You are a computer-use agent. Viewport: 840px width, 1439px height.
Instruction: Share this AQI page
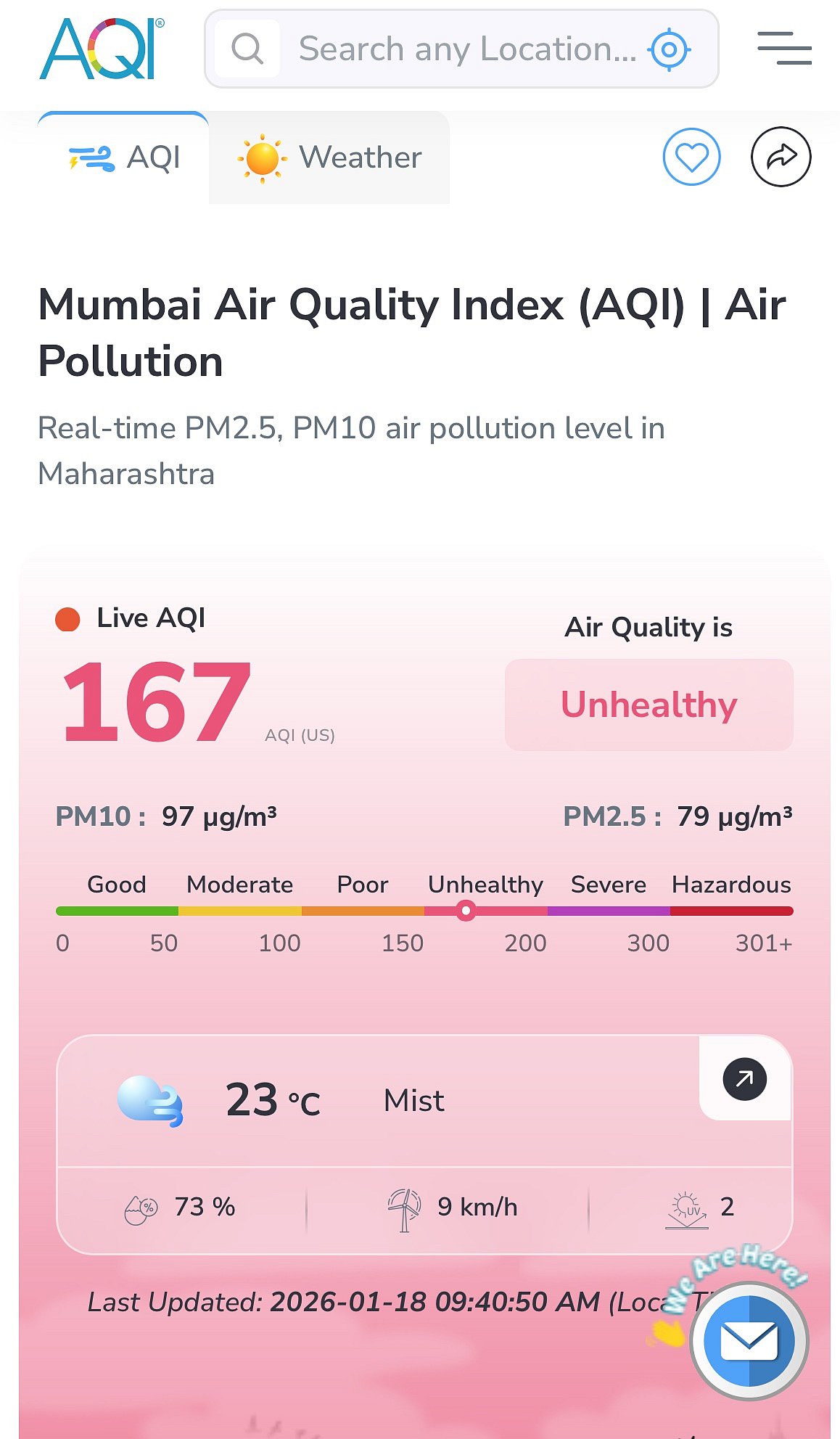click(x=781, y=157)
